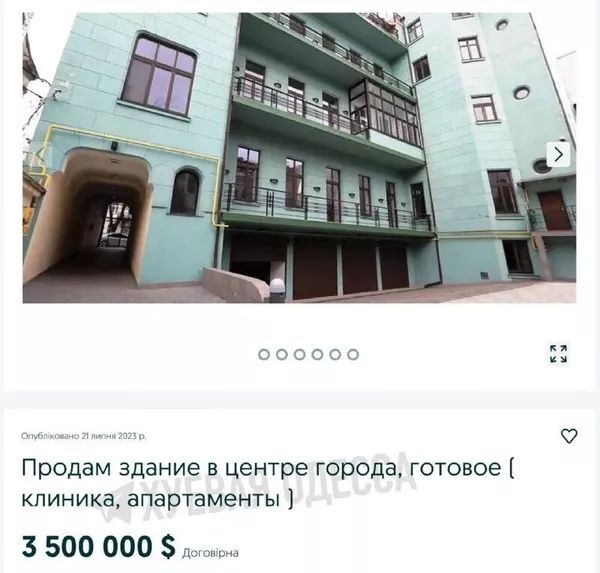Show the next listing photo arrow
The image size is (600, 573).
point(558,154)
